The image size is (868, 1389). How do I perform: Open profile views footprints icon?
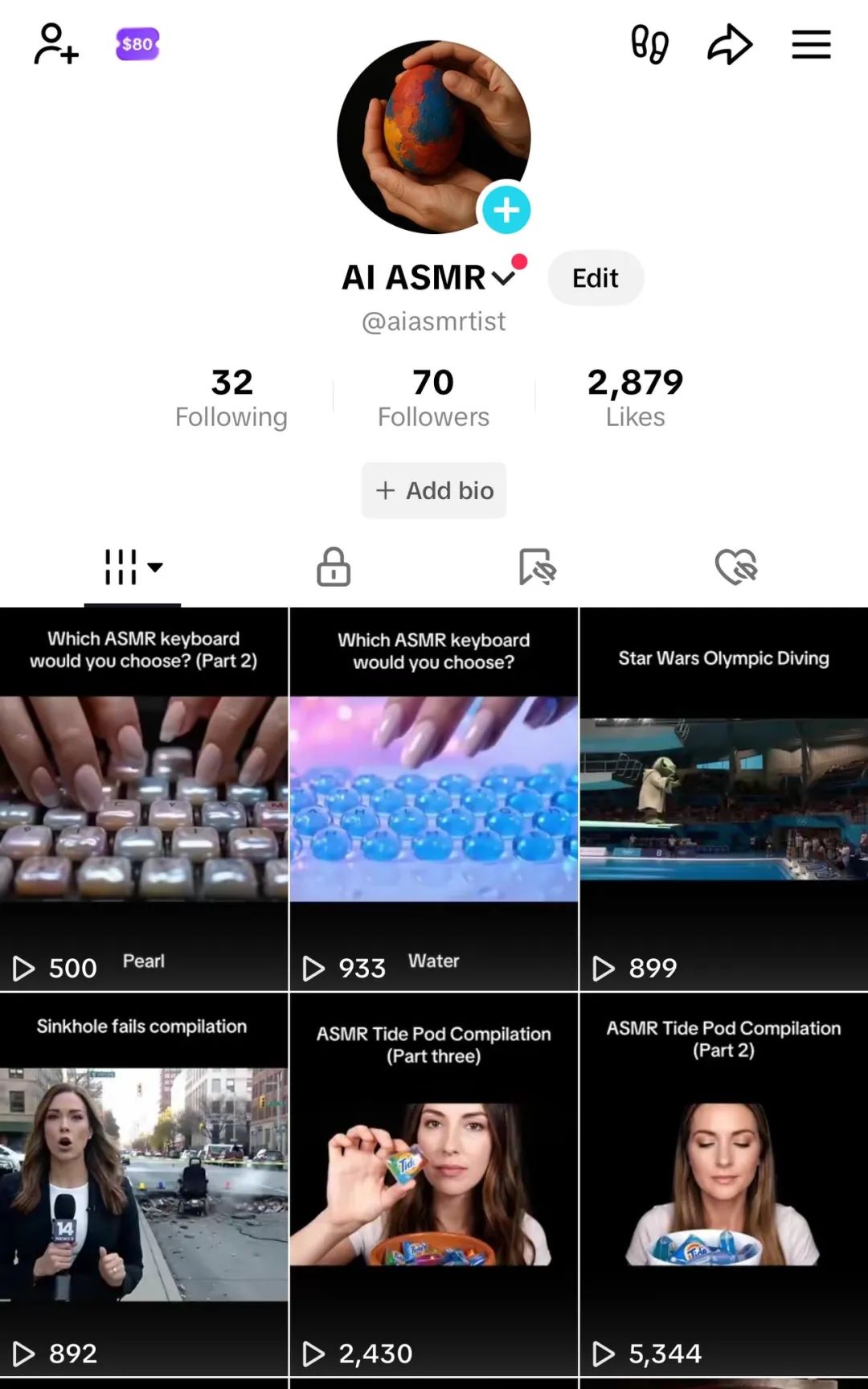(649, 44)
